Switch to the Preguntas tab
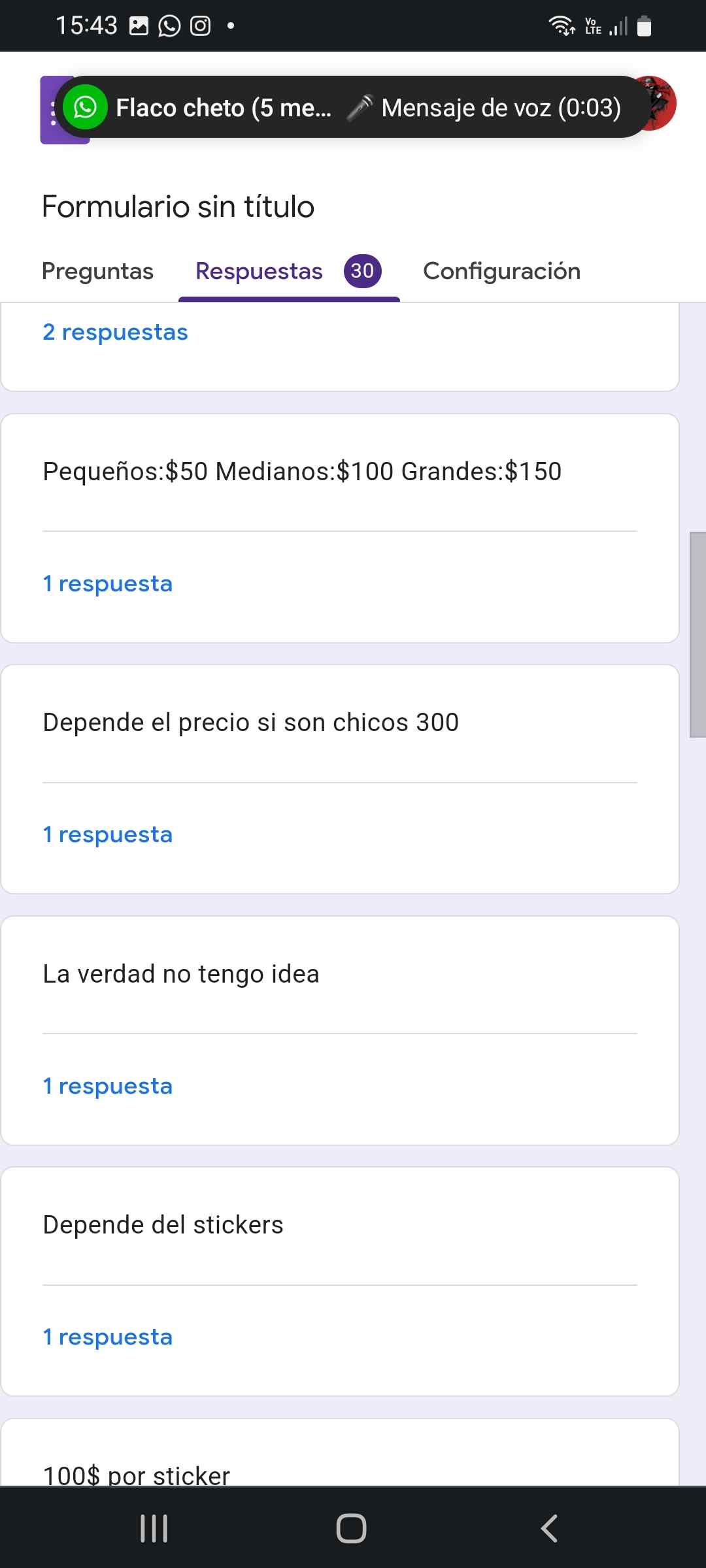The height and width of the screenshot is (1568, 706). click(97, 271)
